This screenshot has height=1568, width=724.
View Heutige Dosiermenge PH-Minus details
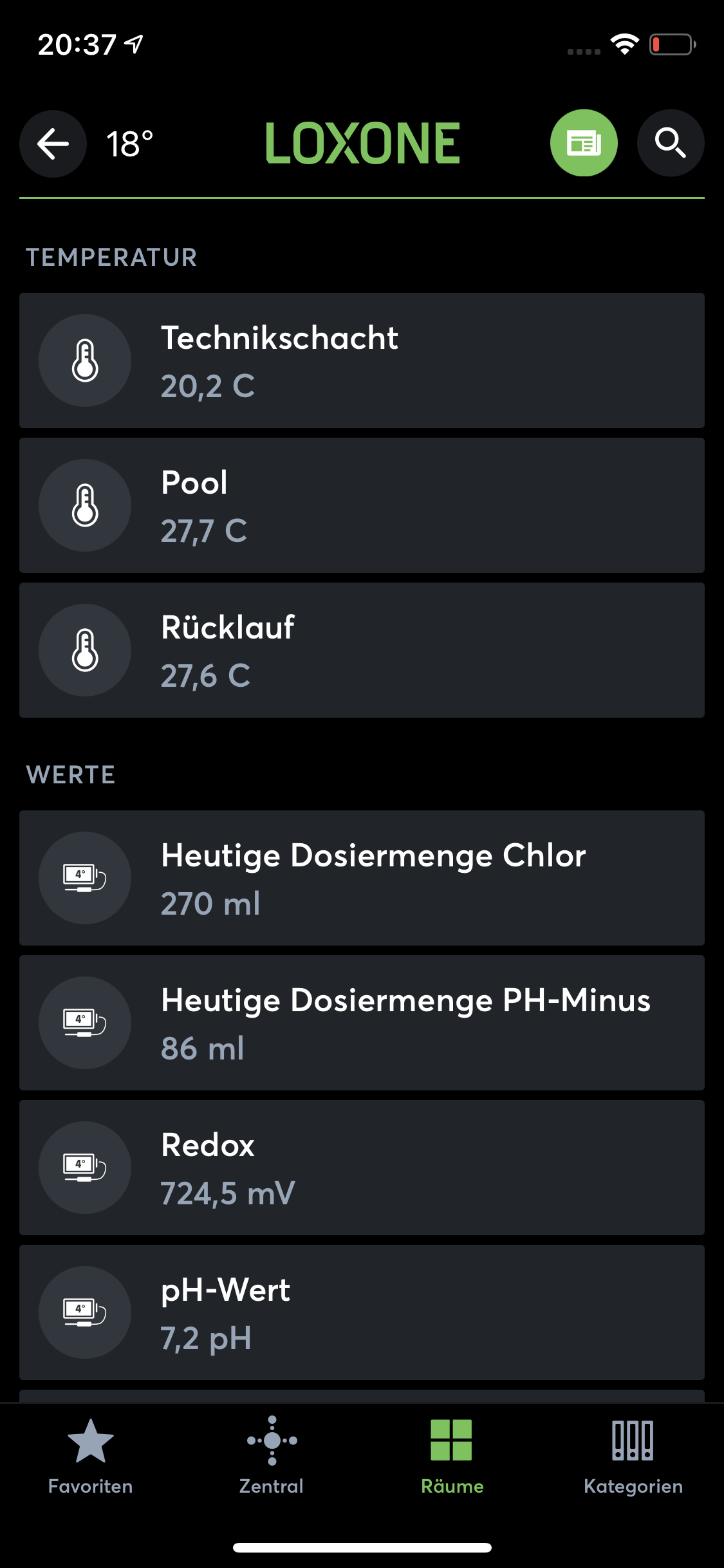point(362,1023)
